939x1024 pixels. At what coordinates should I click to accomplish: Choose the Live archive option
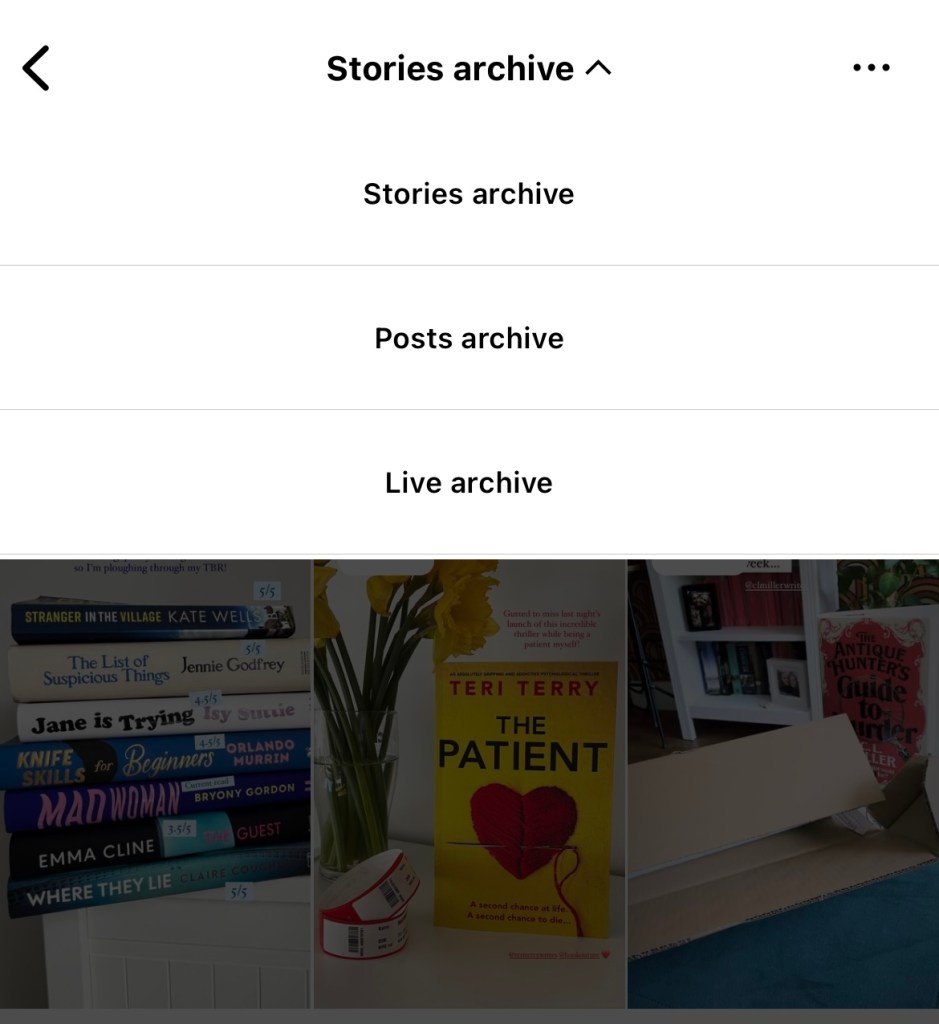pos(468,482)
